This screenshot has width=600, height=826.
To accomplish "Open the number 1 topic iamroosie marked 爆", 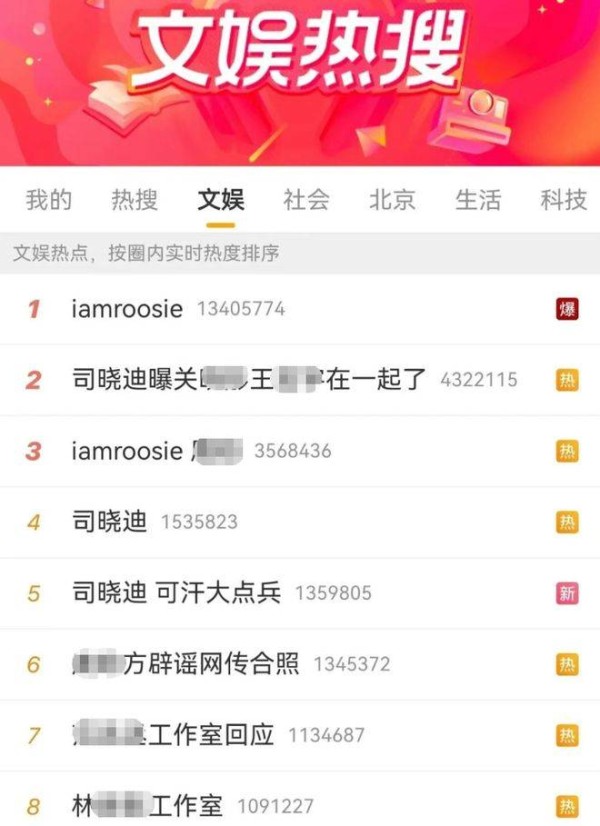I will [x=127, y=309].
